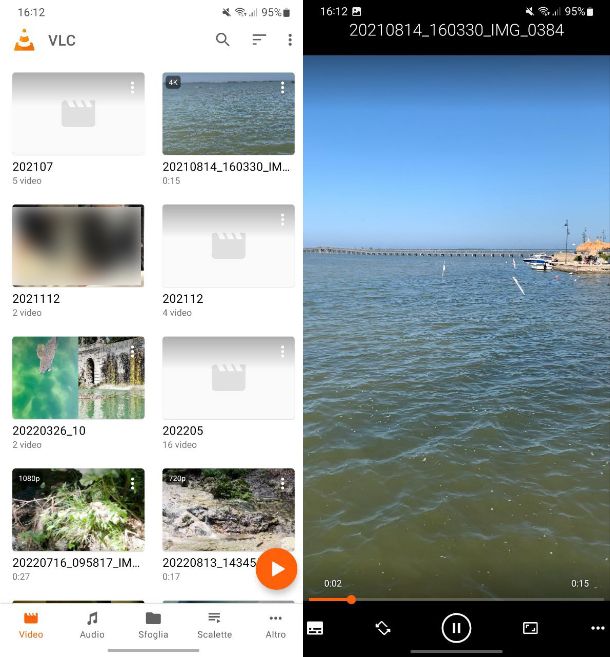Open the Altro tab

pyautogui.click(x=275, y=625)
